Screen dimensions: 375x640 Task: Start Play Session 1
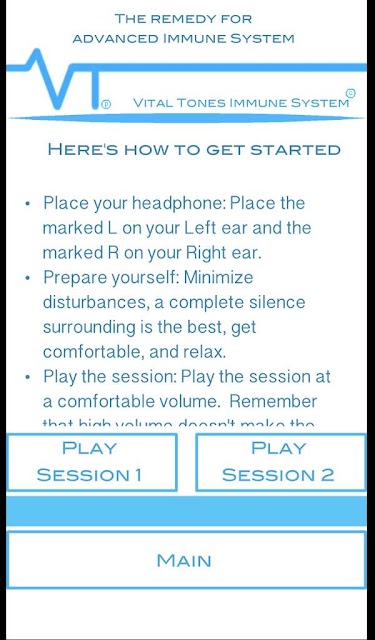(x=92, y=462)
